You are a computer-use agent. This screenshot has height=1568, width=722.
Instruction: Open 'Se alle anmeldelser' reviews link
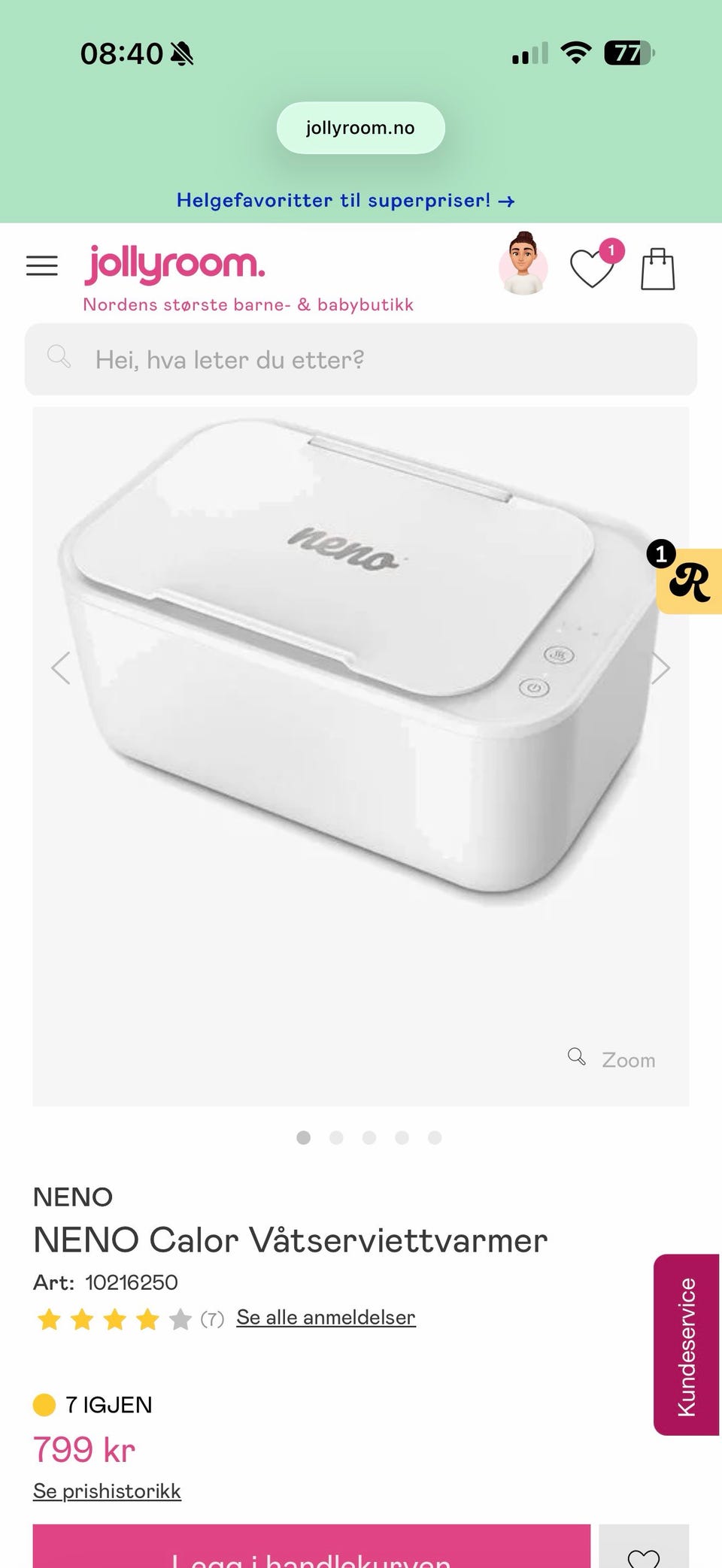(326, 1317)
